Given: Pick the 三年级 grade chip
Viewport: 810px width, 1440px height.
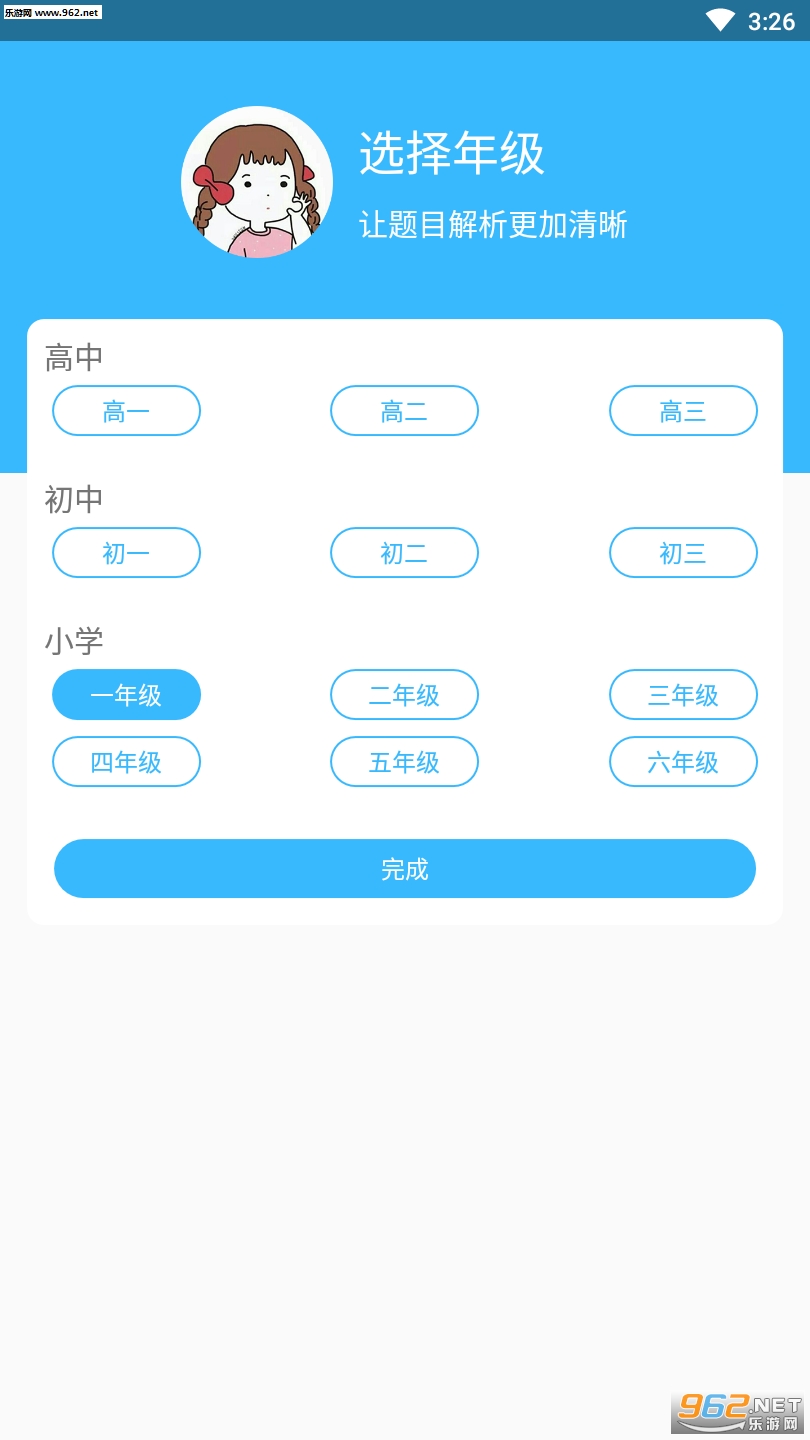Looking at the screenshot, I should point(683,695).
